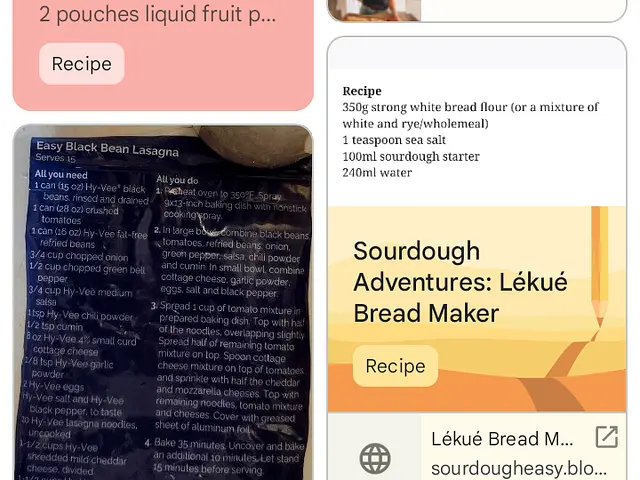Open the Lékué Bread Maker link externally
Viewport: 640px width, 480px height.
click(606, 437)
